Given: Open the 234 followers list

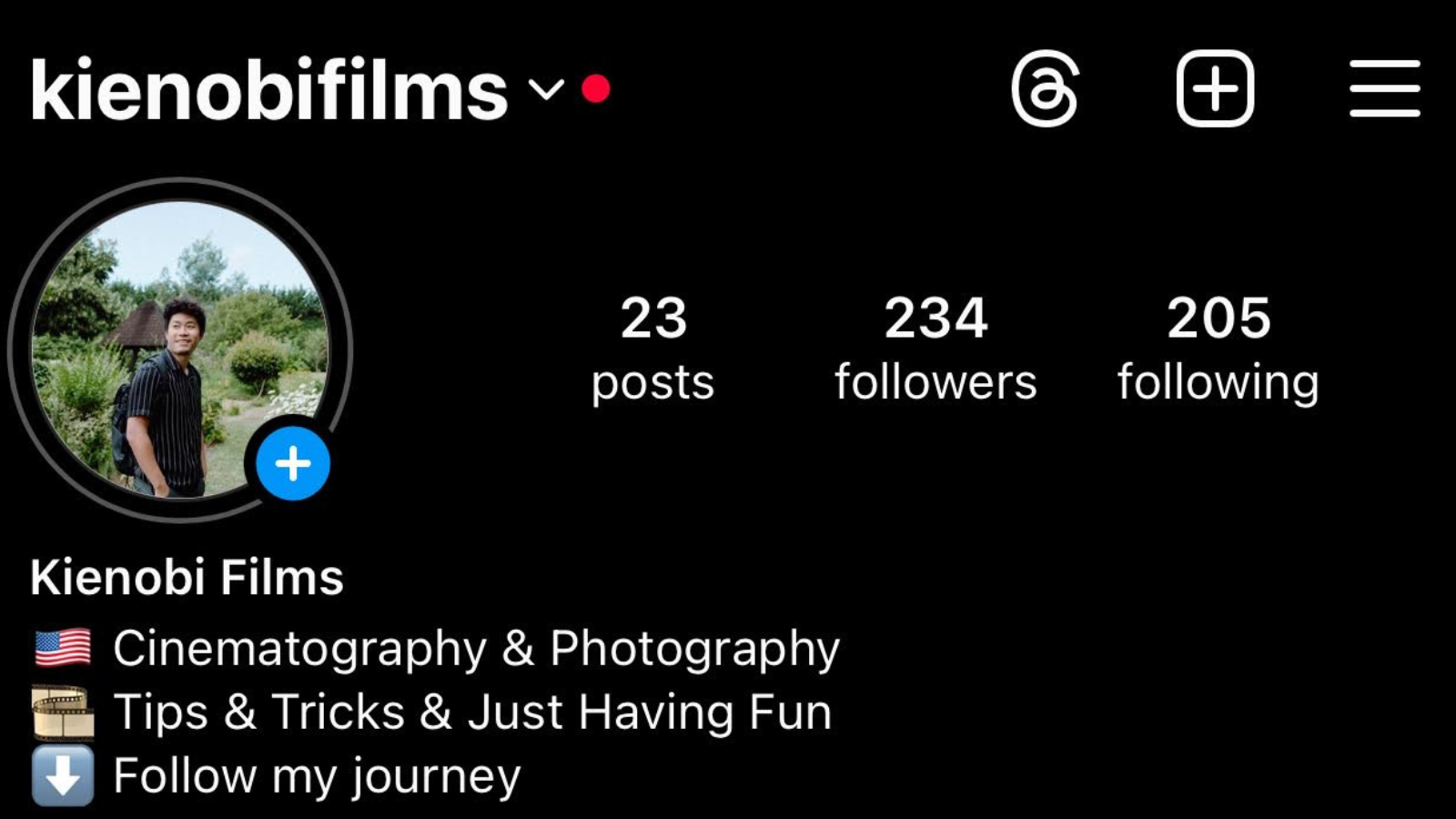Looking at the screenshot, I should (935, 349).
